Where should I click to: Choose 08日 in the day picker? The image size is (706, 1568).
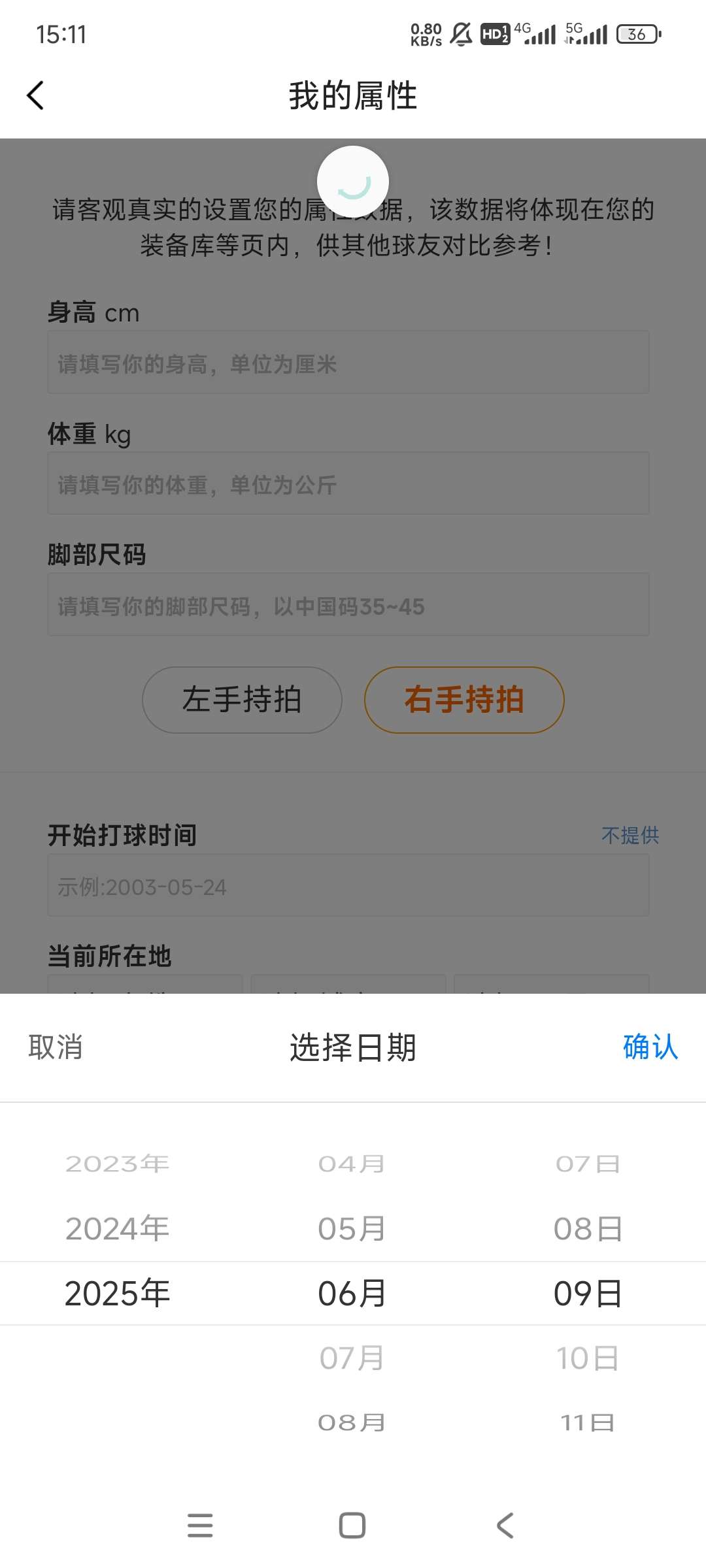(587, 1228)
